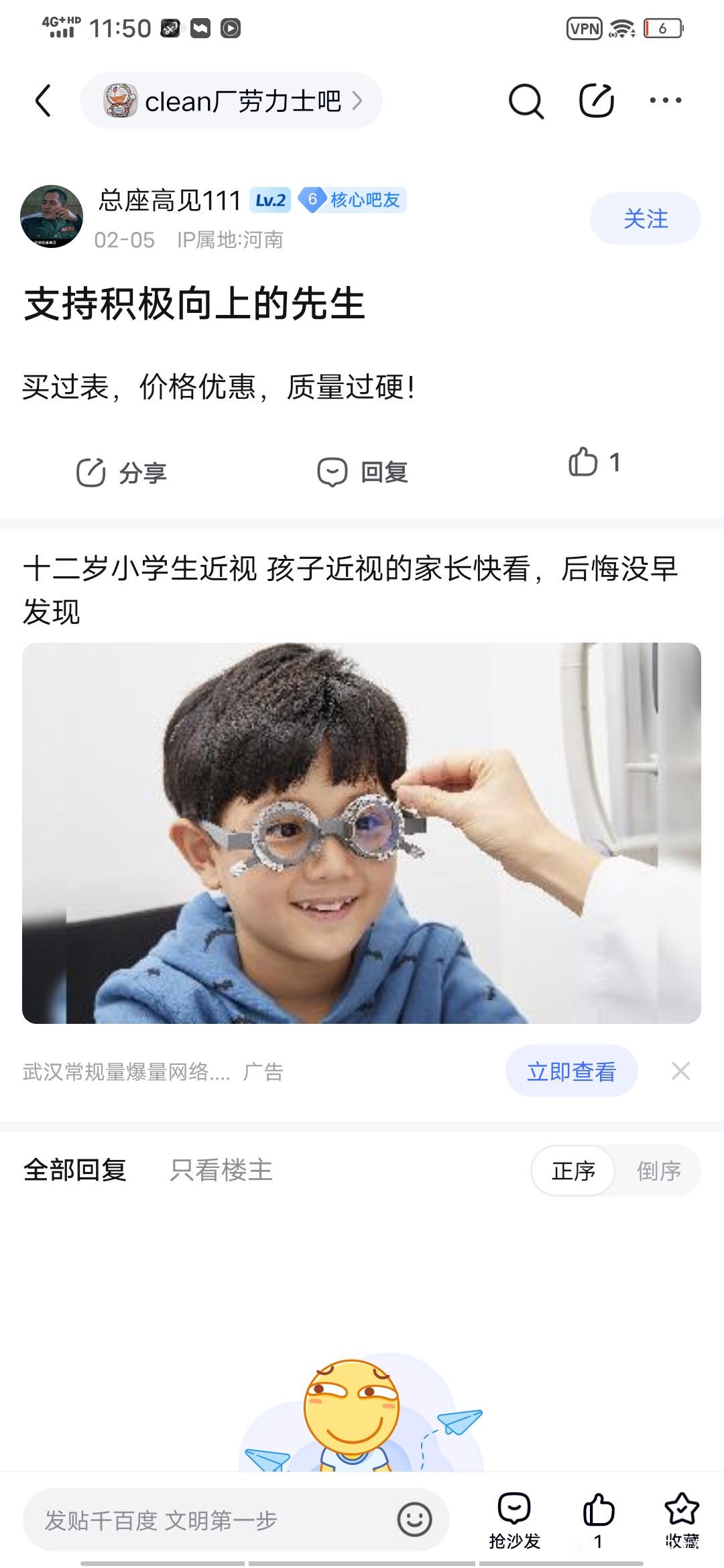This screenshot has width=724, height=1568.
Task: Follow the author with the 关注 button
Action: click(645, 218)
